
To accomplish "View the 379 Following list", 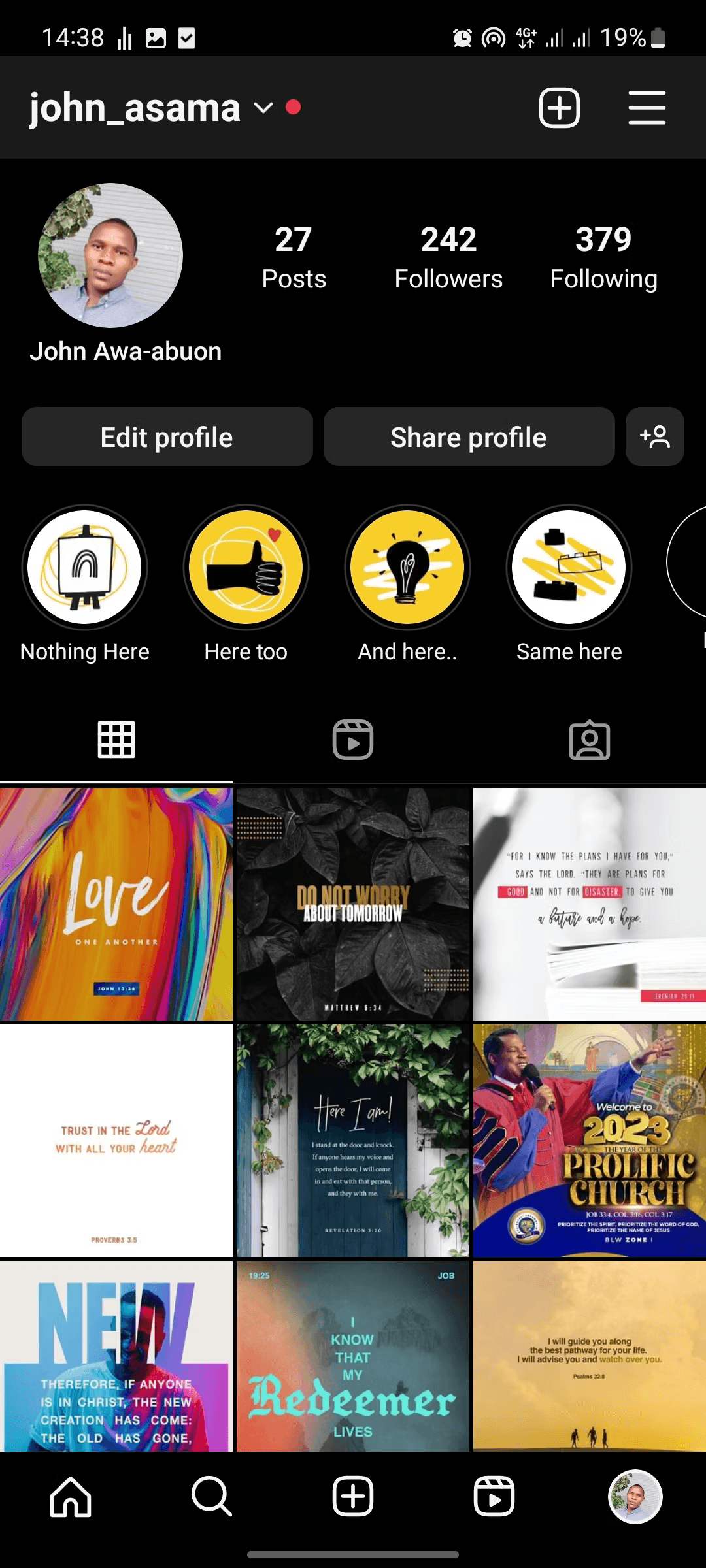I will pos(603,257).
